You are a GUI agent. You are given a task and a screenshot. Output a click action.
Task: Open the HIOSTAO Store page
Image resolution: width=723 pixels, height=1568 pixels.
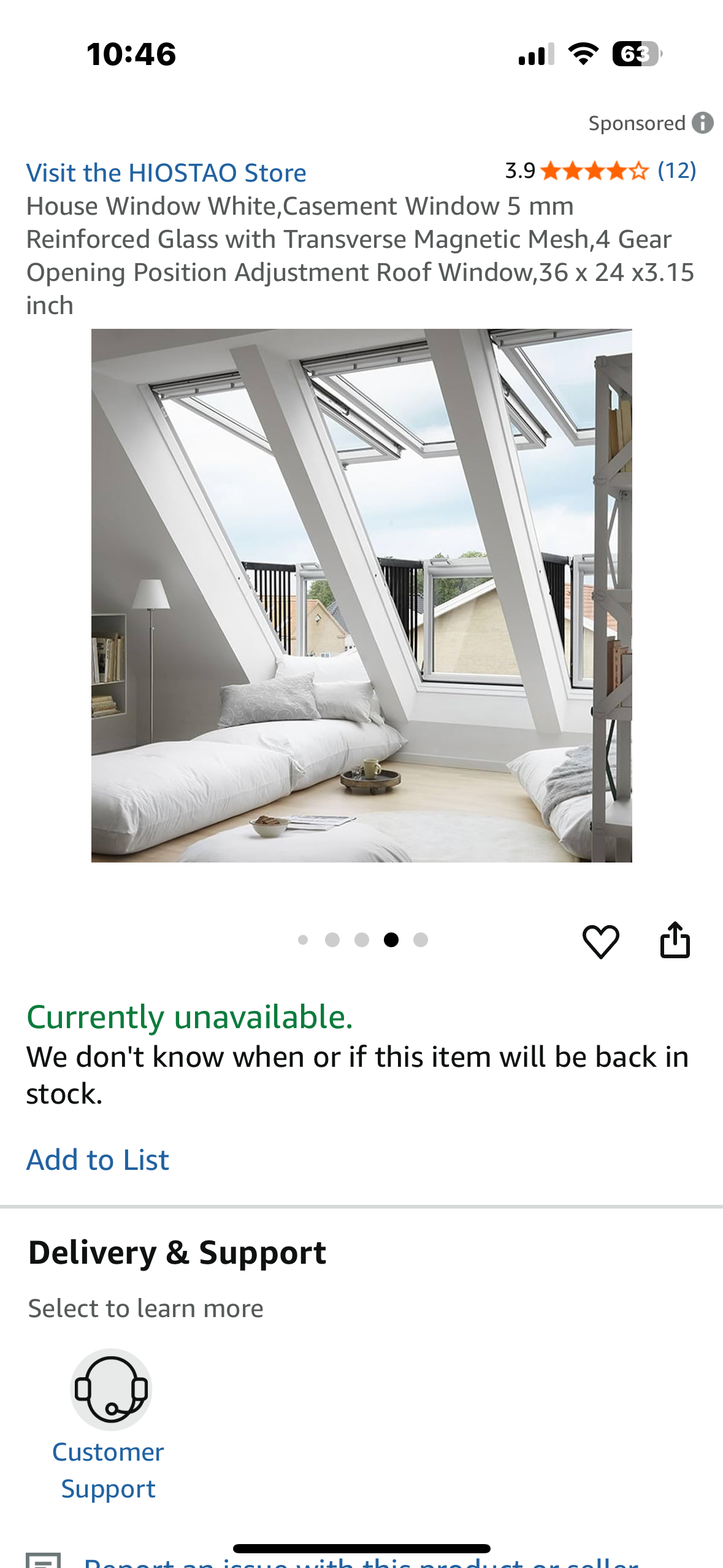click(x=166, y=172)
